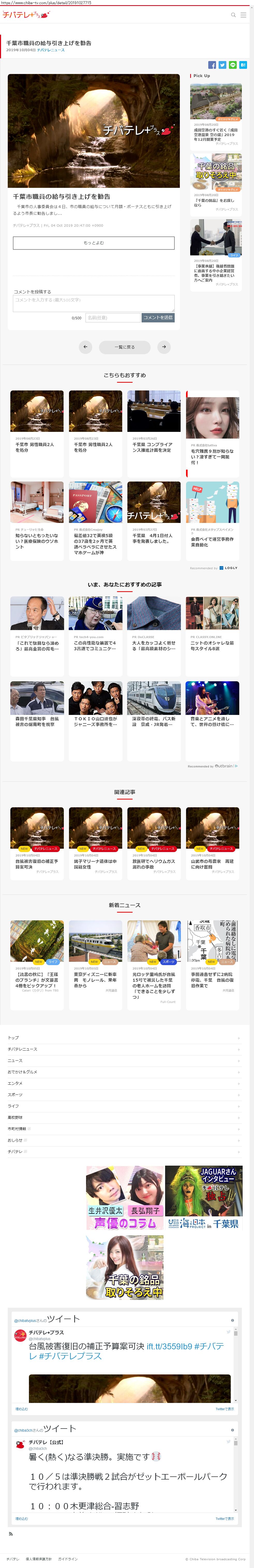Return to list with 一覧に戻る

[x=125, y=347]
